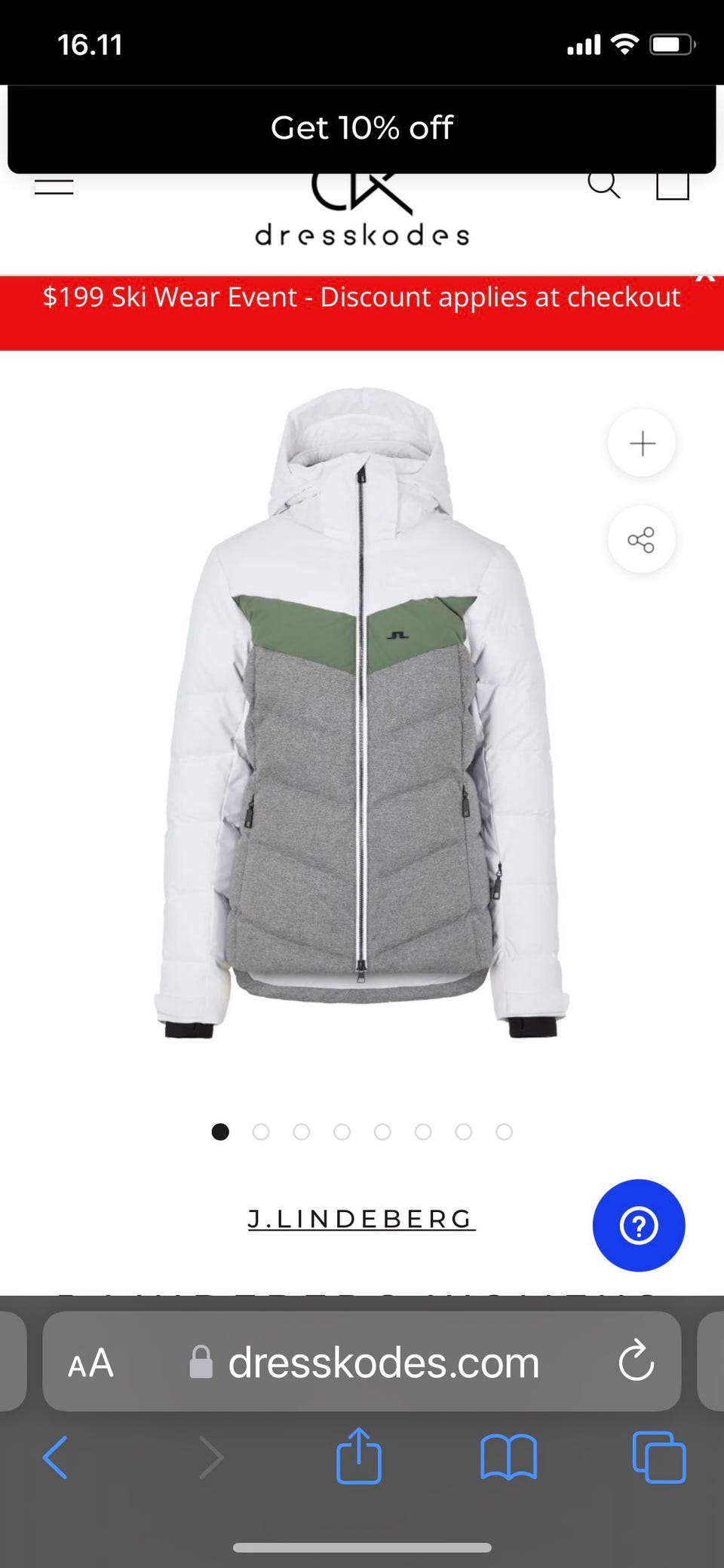Zoom the jacket photo with plus icon

coord(642,443)
